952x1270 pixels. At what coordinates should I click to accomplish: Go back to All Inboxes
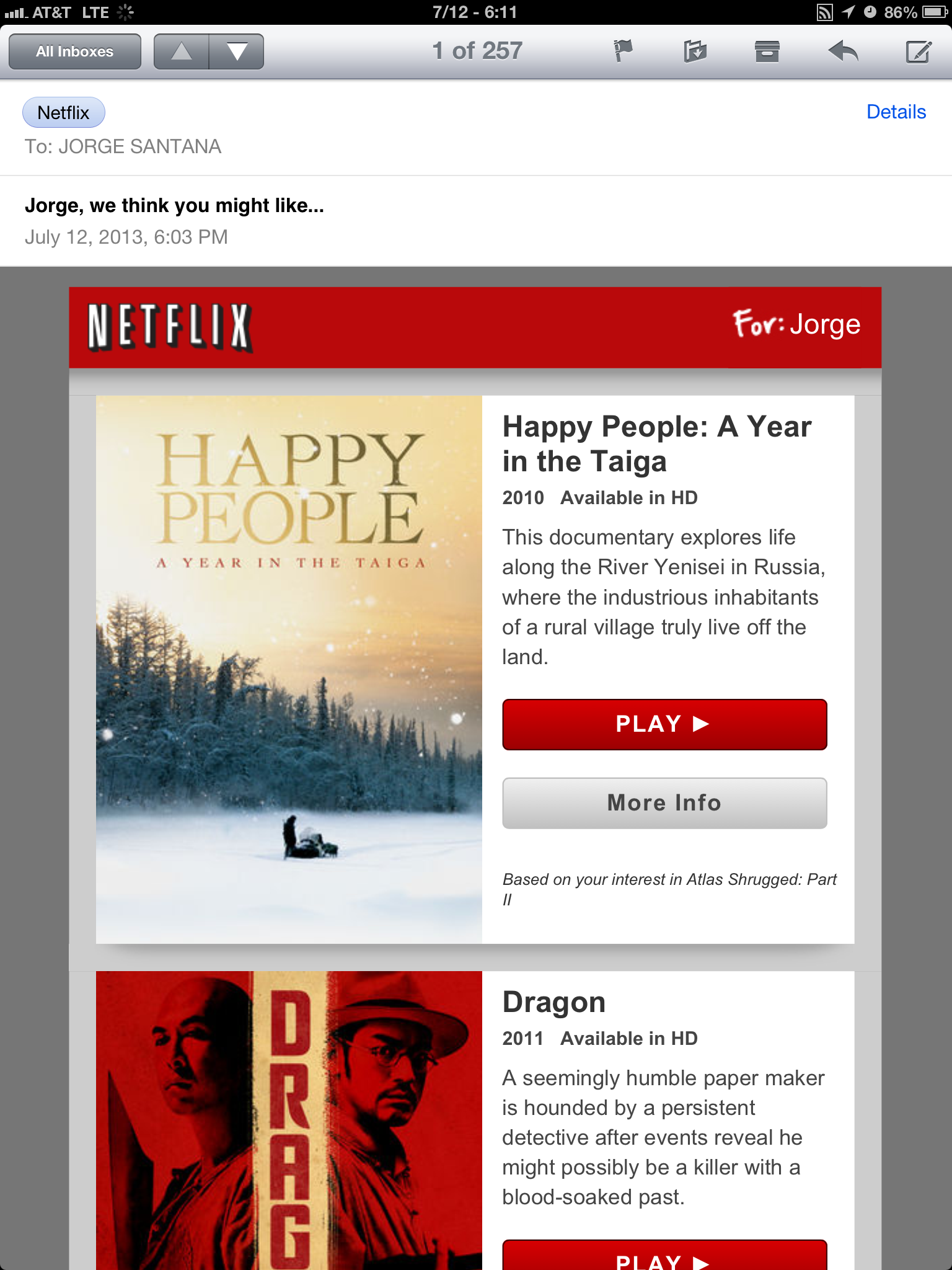[x=74, y=51]
